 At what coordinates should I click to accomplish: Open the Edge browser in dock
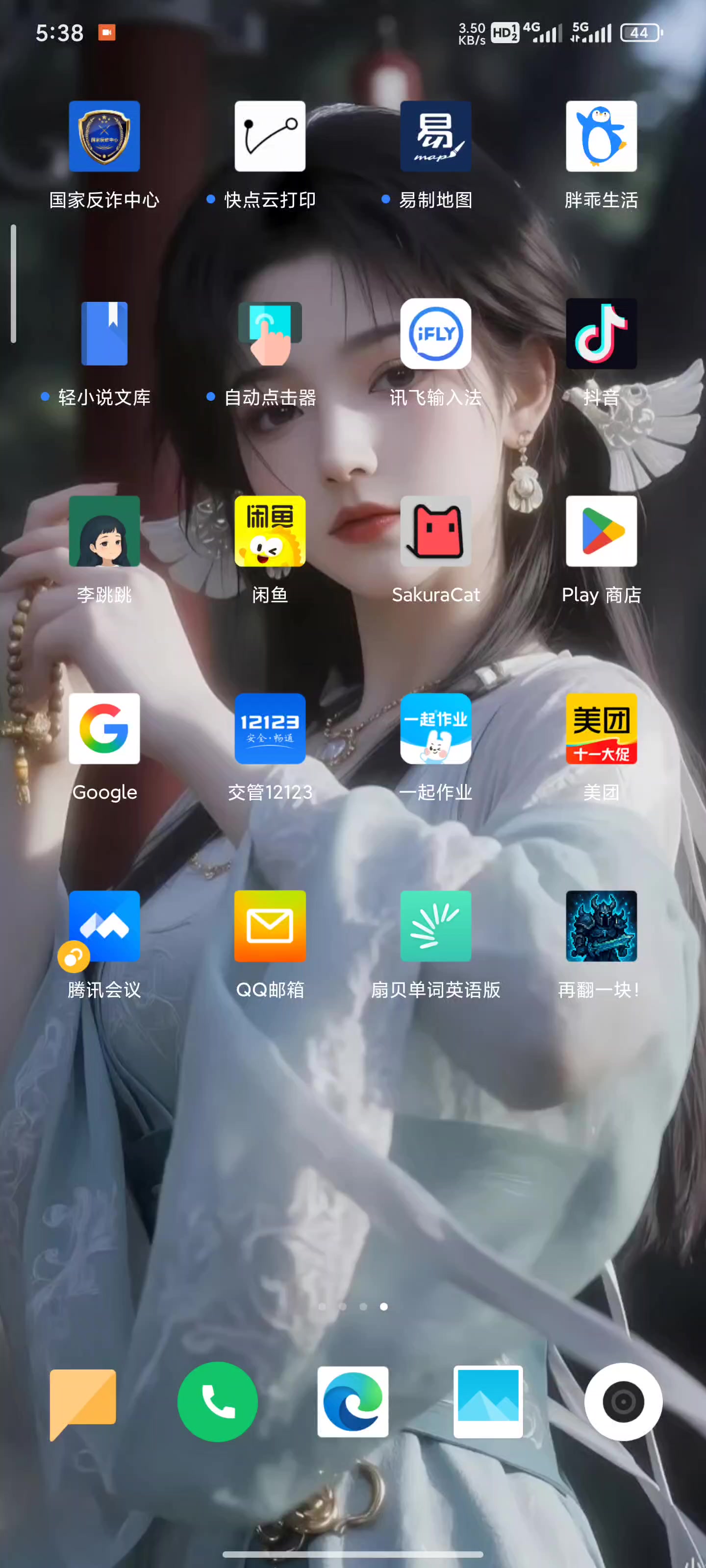pyautogui.click(x=353, y=1402)
